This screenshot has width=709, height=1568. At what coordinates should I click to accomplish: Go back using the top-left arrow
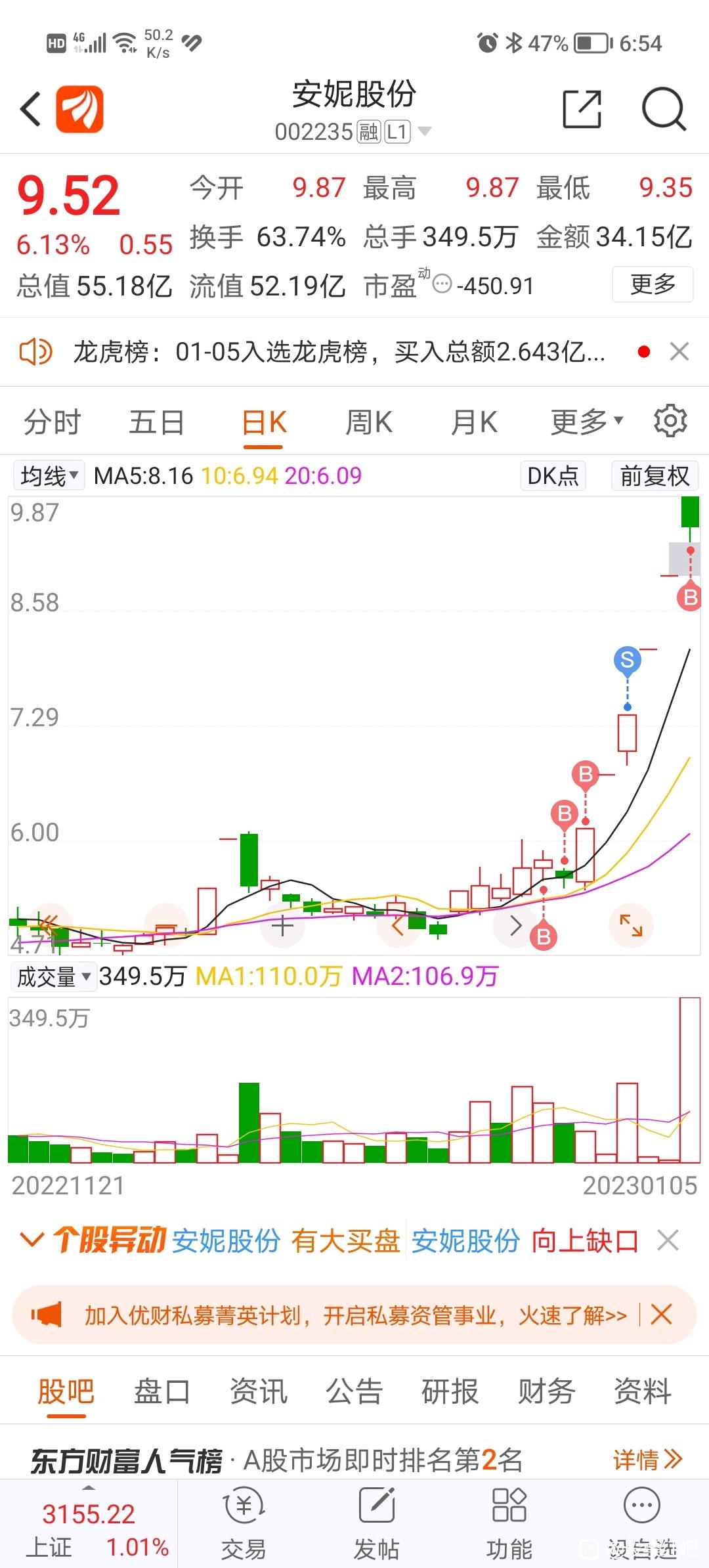coord(31,109)
